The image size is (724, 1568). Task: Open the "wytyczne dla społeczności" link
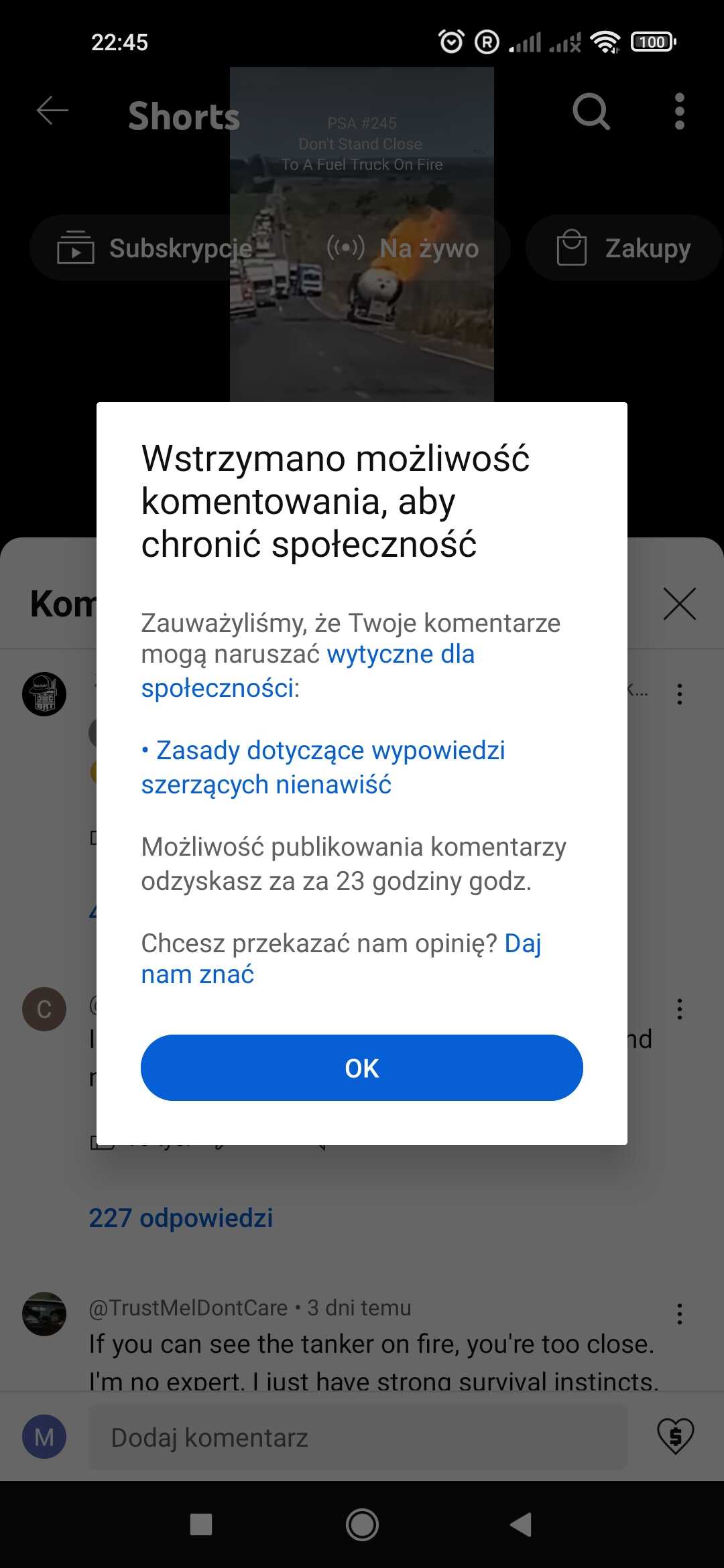308,671
